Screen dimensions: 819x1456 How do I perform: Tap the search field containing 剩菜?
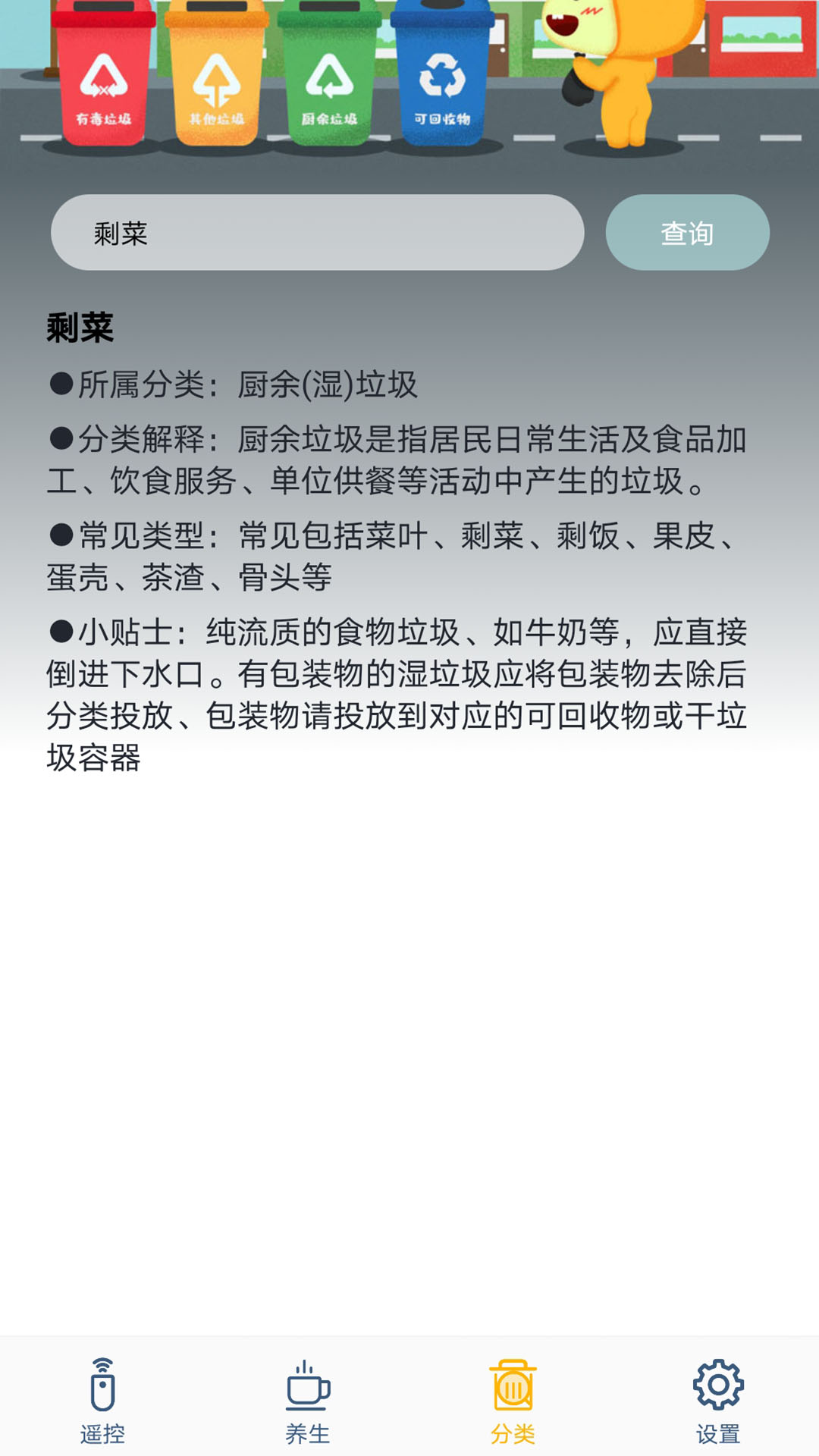[317, 233]
